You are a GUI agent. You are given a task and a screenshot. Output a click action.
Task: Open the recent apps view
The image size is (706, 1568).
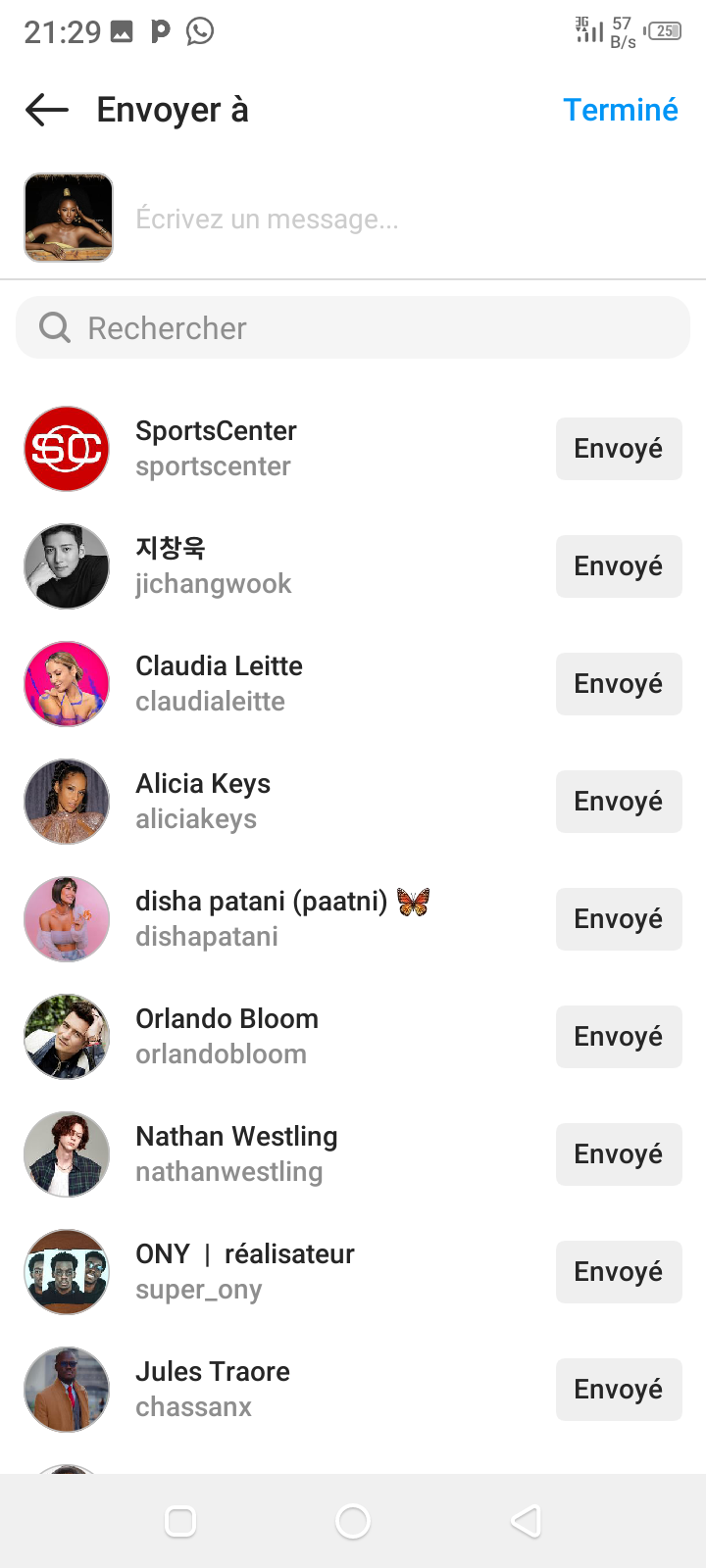[x=180, y=1521]
